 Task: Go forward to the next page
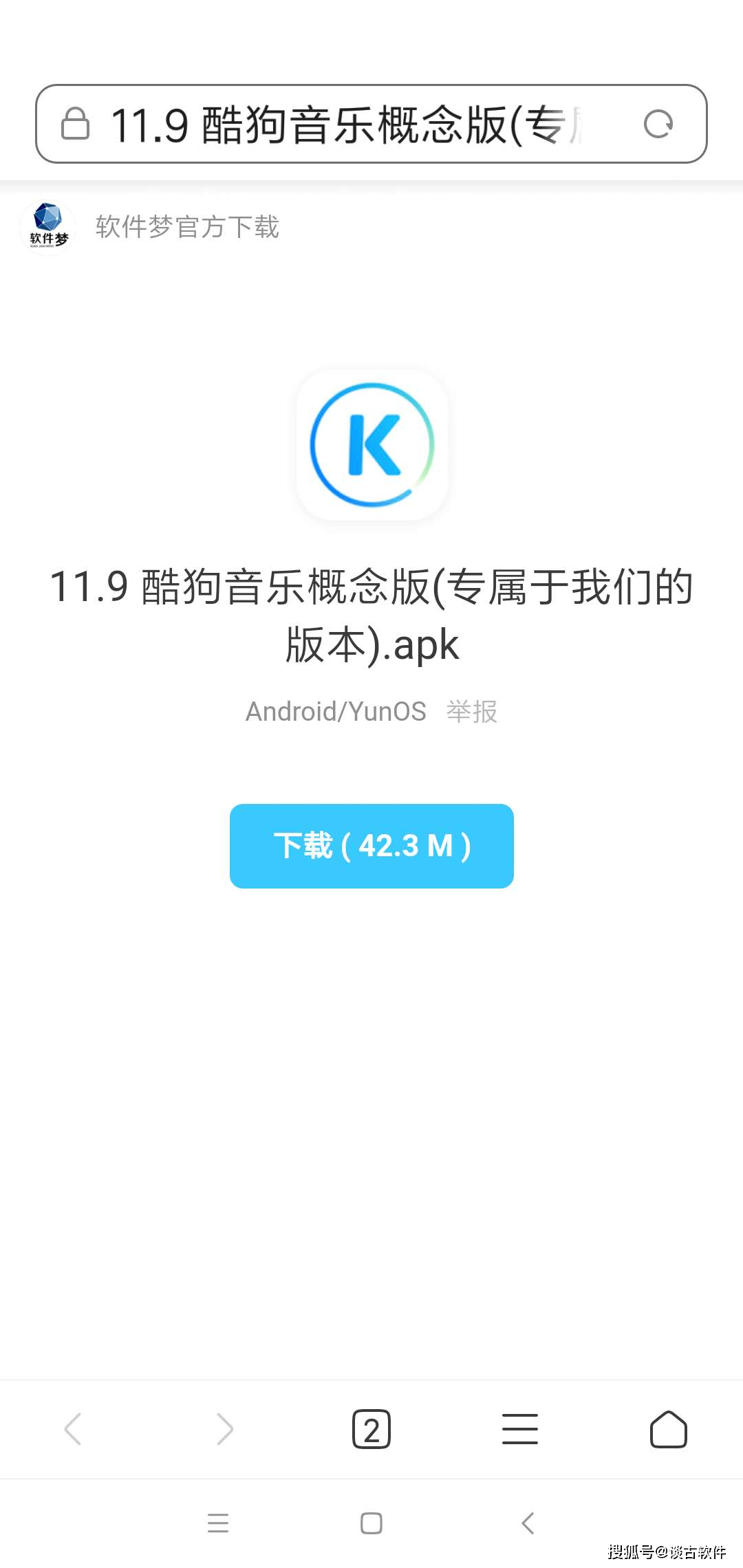[x=224, y=1429]
